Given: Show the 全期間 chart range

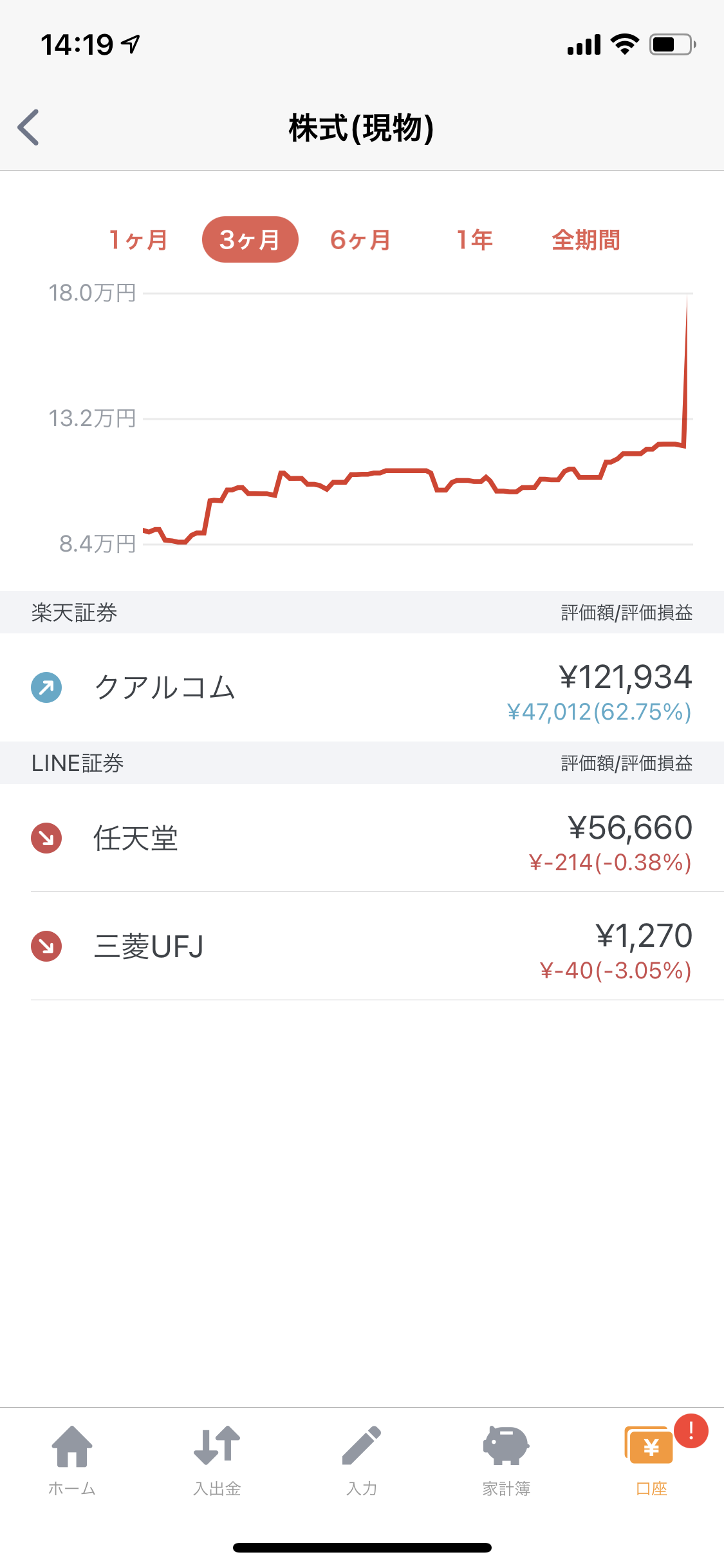Looking at the screenshot, I should click(586, 240).
